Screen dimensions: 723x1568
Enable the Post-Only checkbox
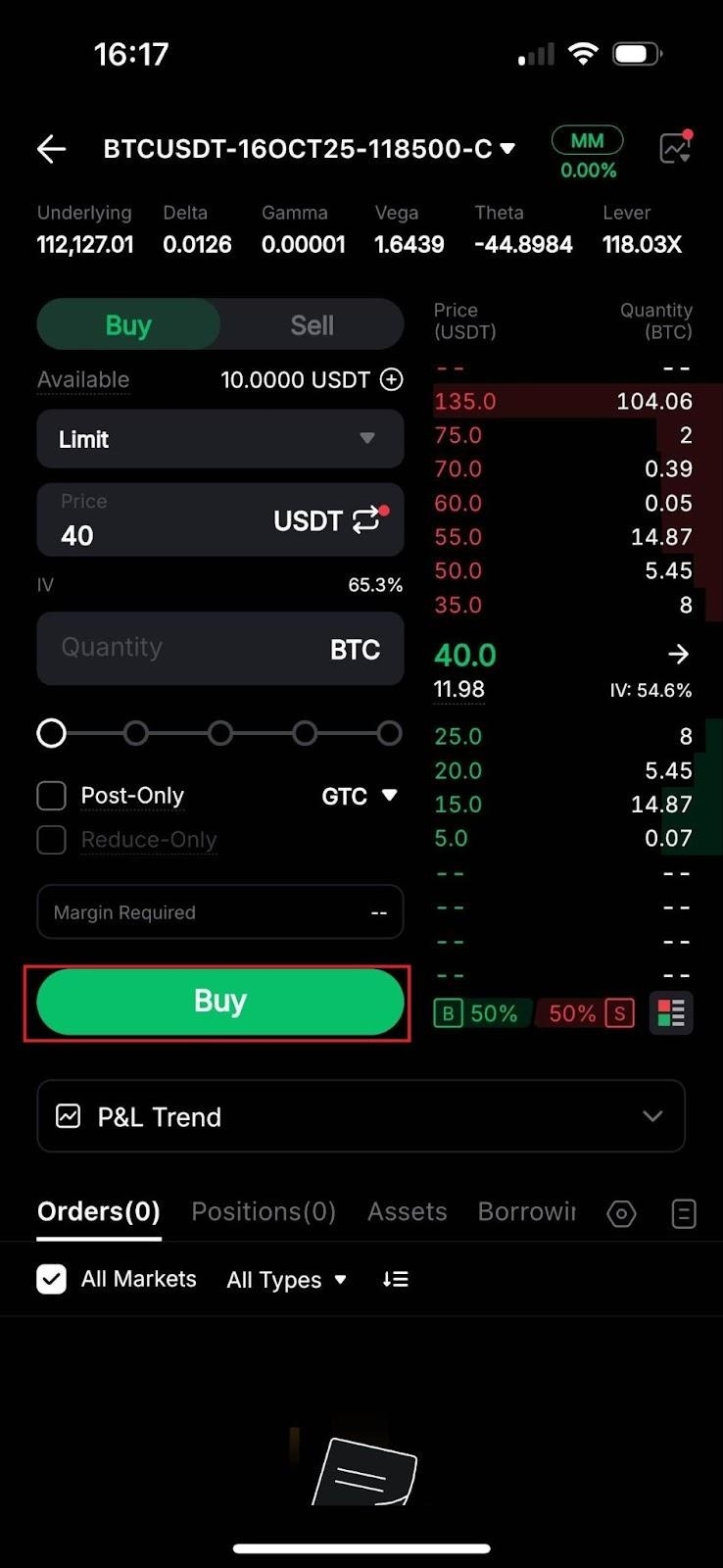pyautogui.click(x=51, y=796)
